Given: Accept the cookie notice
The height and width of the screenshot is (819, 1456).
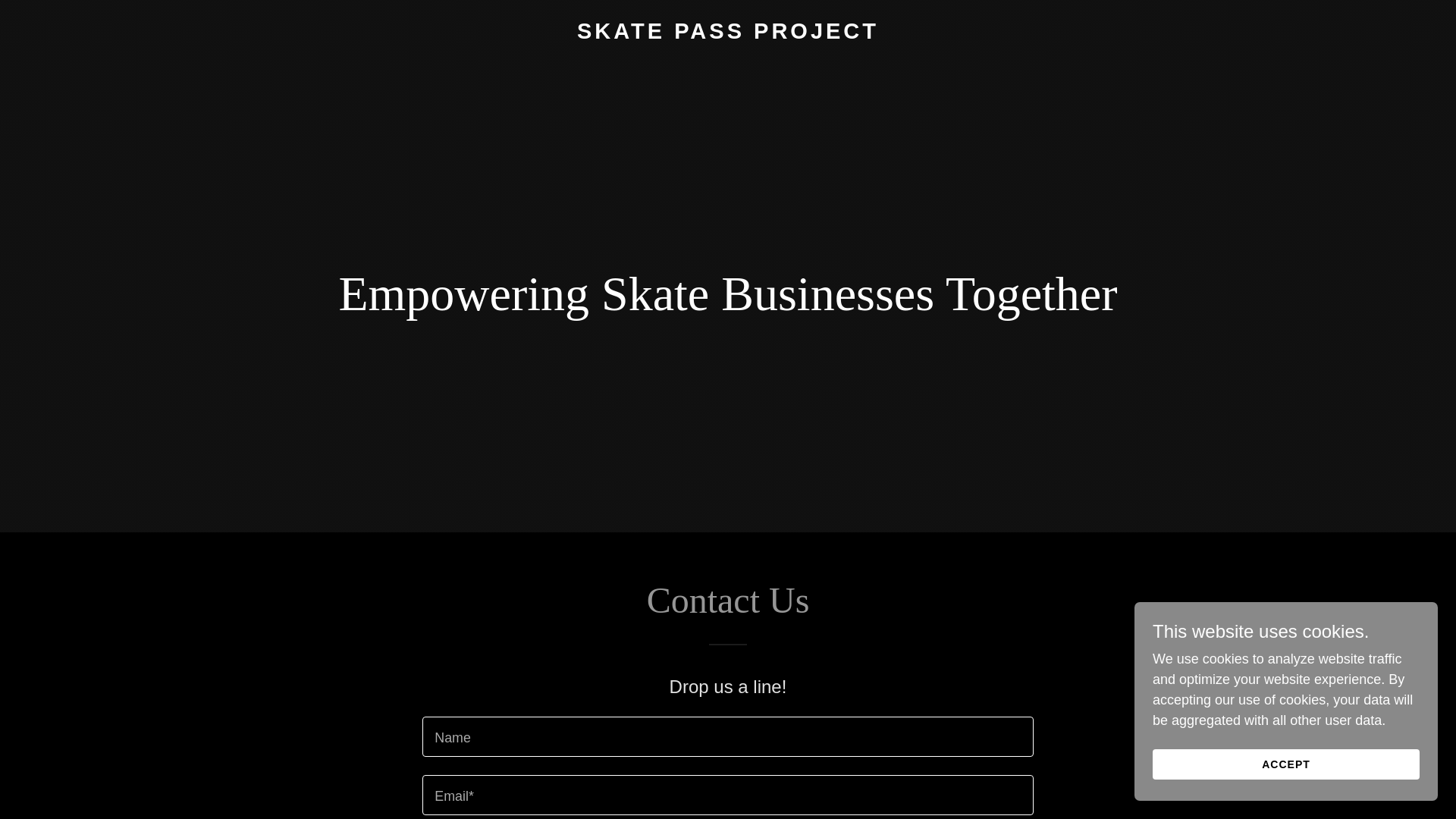Looking at the screenshot, I should coord(1285,764).
